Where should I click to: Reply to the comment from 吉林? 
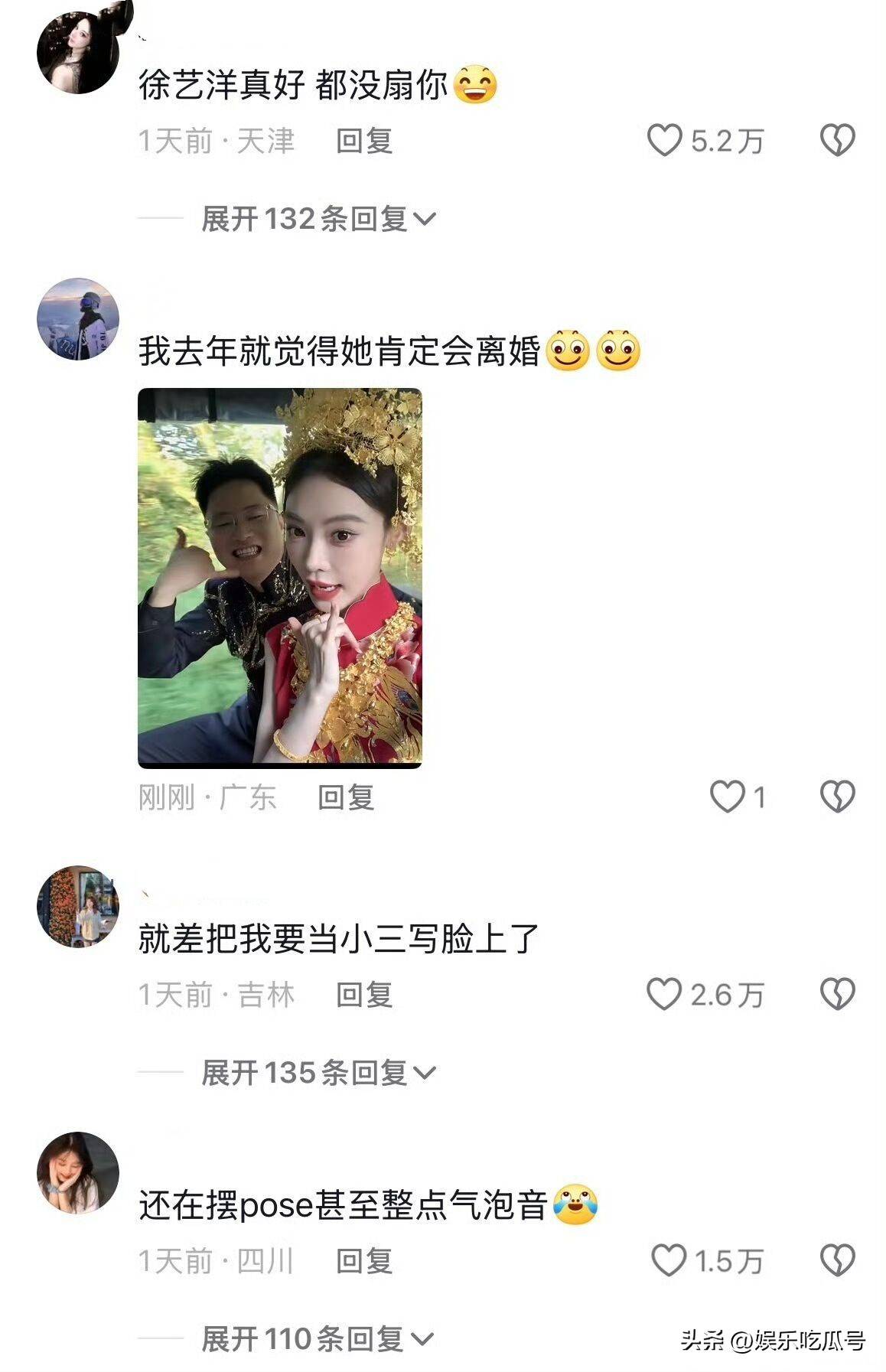(364, 995)
